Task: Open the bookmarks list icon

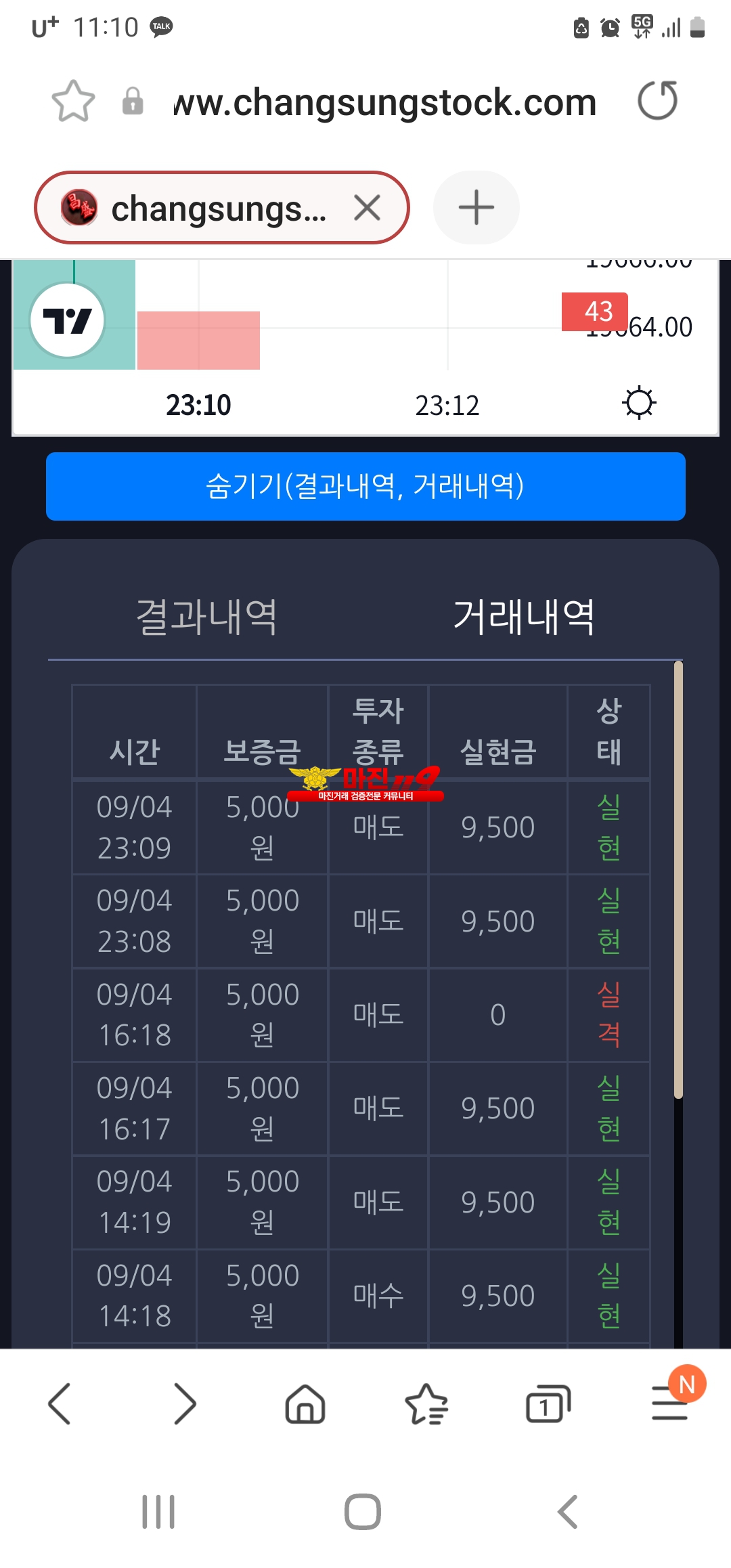Action: click(x=426, y=1403)
